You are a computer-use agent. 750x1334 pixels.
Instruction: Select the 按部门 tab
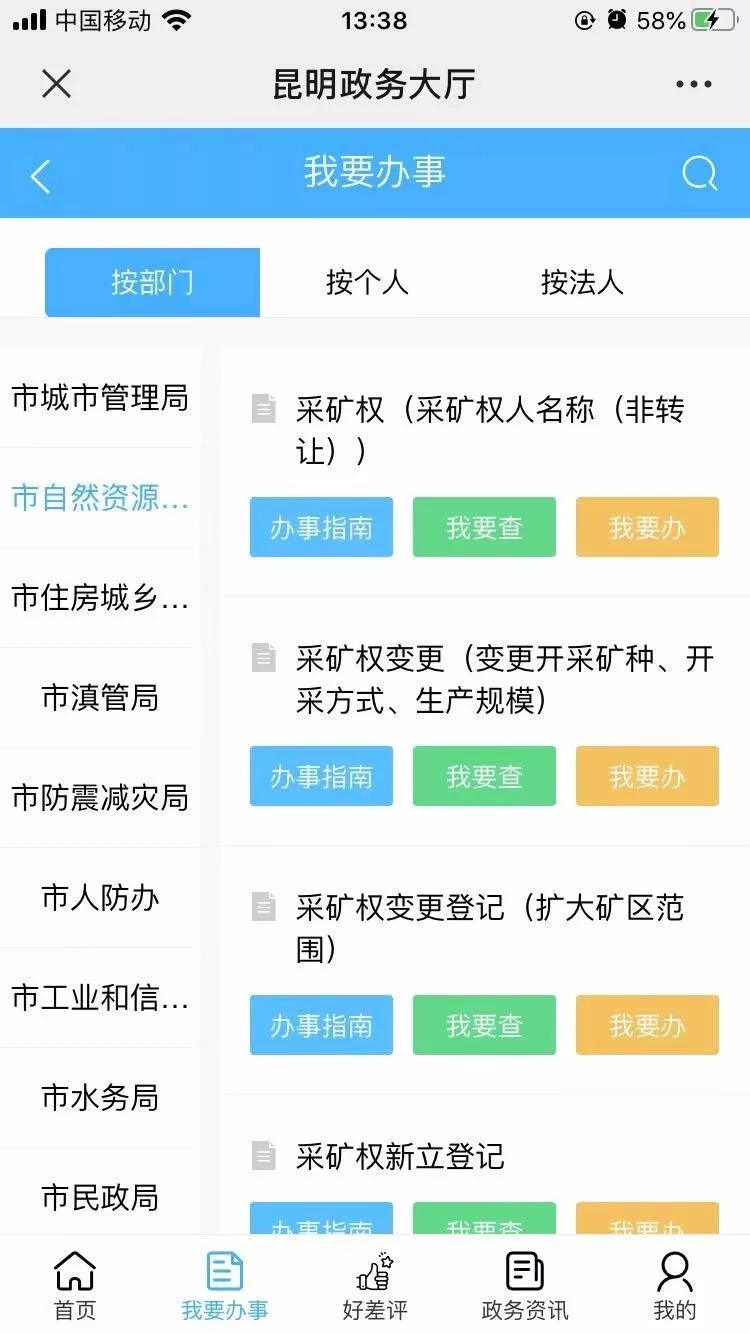tap(152, 283)
